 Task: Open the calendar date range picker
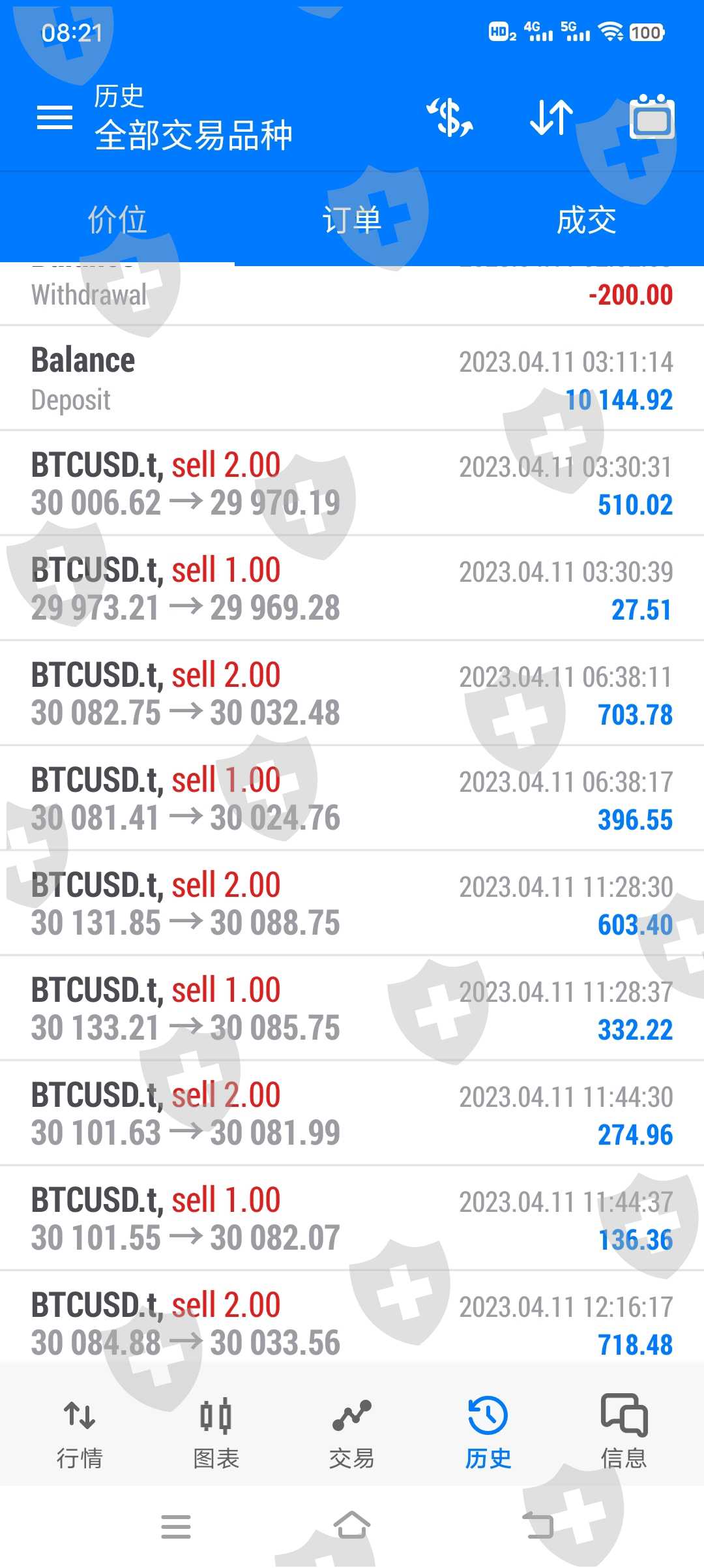click(652, 118)
